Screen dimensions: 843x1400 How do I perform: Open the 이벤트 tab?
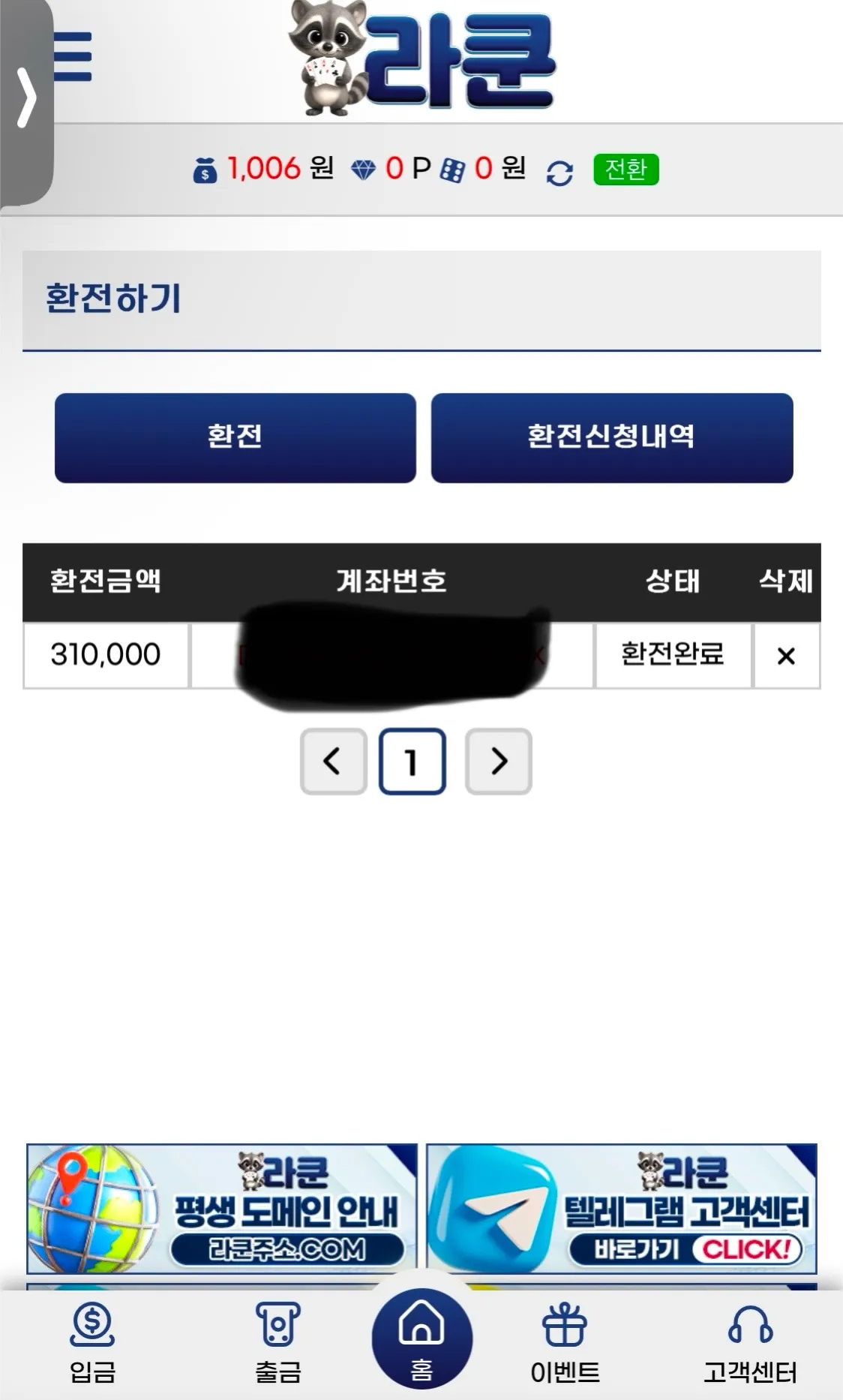[x=565, y=1344]
